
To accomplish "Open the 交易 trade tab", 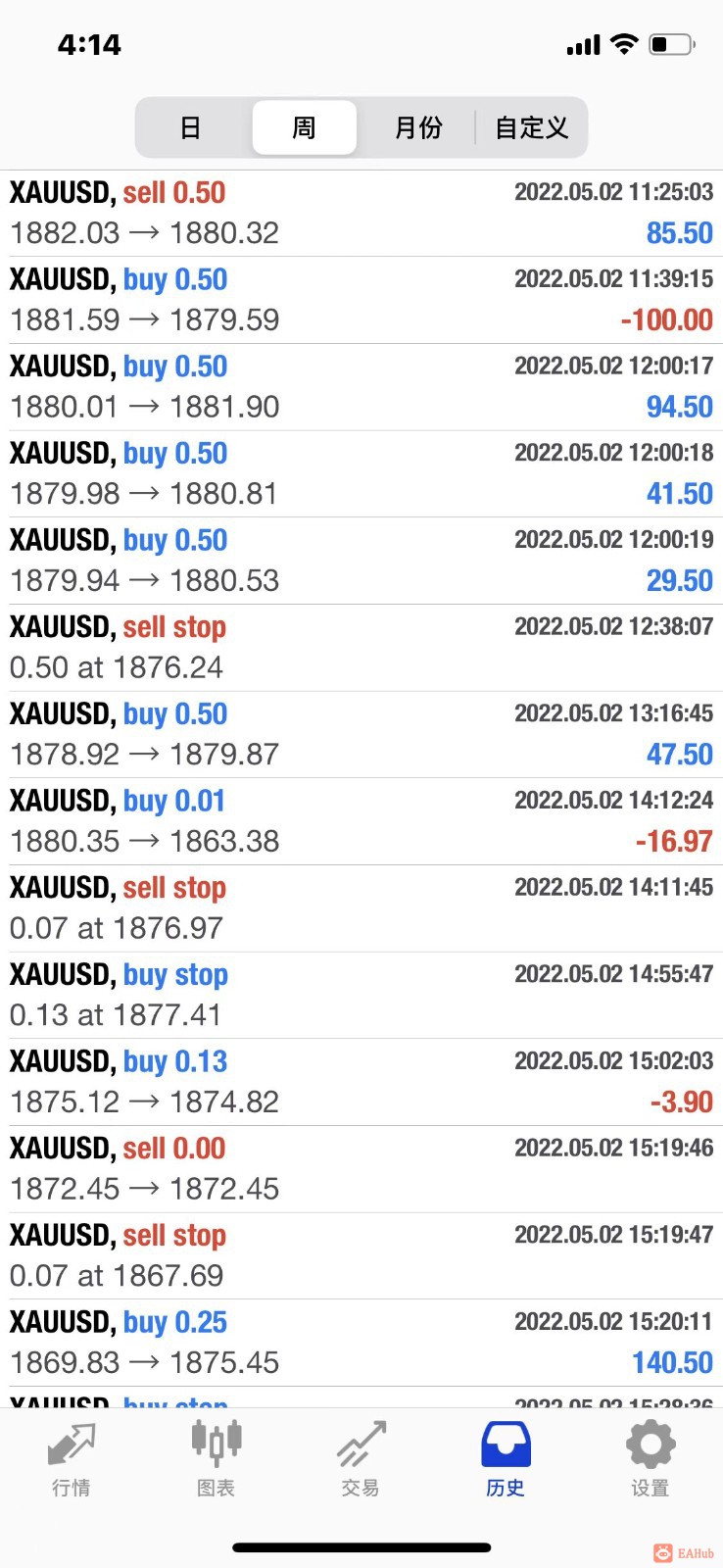I will (361, 1460).
